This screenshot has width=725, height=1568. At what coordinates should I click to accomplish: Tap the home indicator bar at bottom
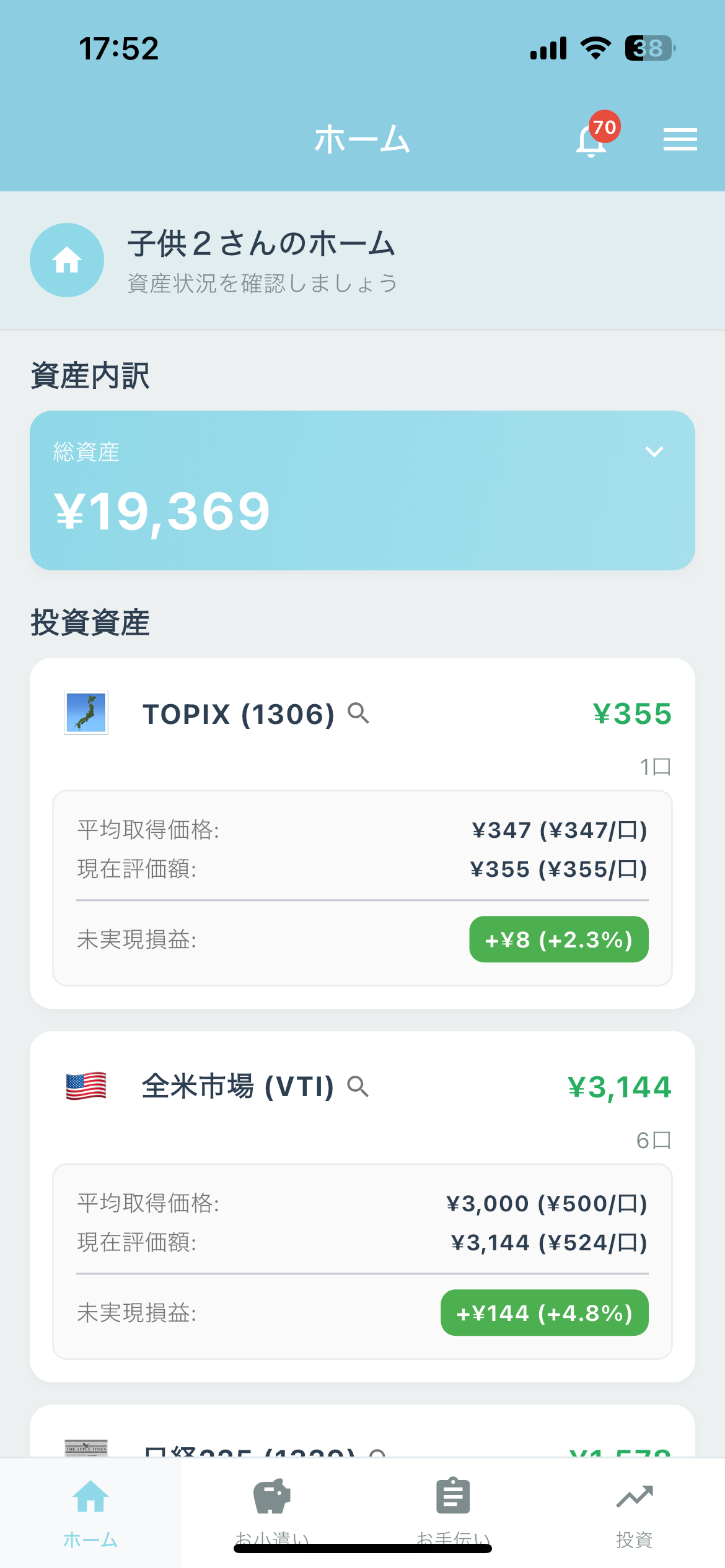[362, 1550]
